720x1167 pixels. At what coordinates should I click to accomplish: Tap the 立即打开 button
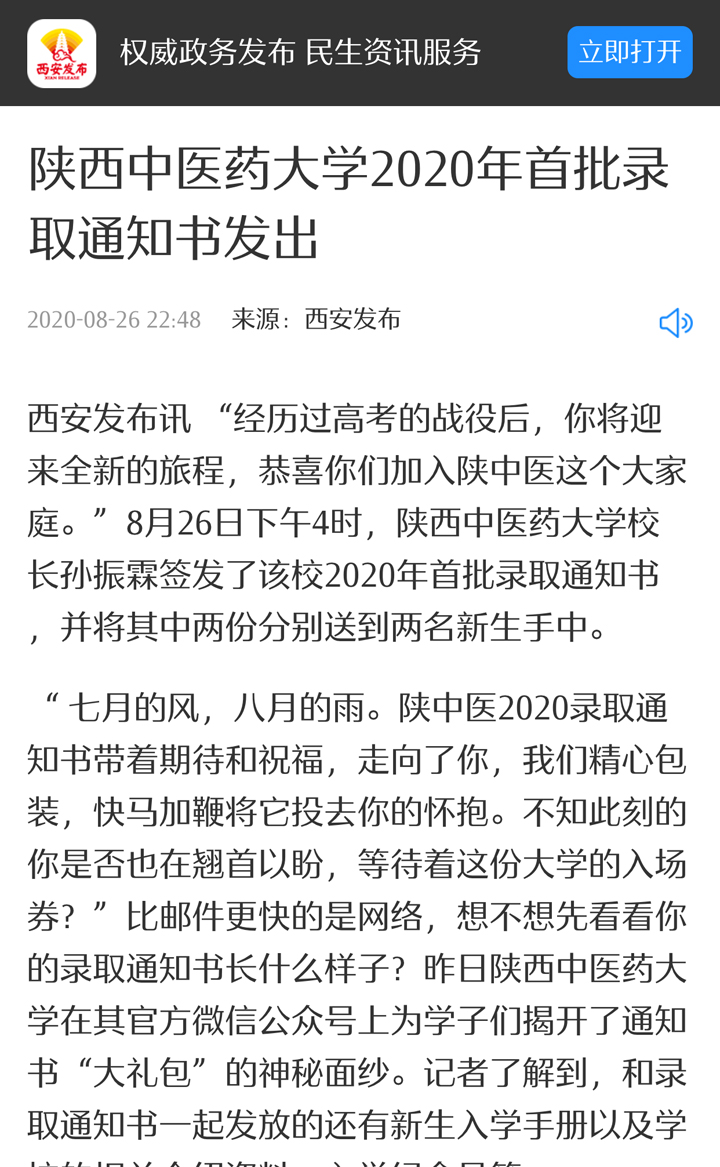point(630,52)
